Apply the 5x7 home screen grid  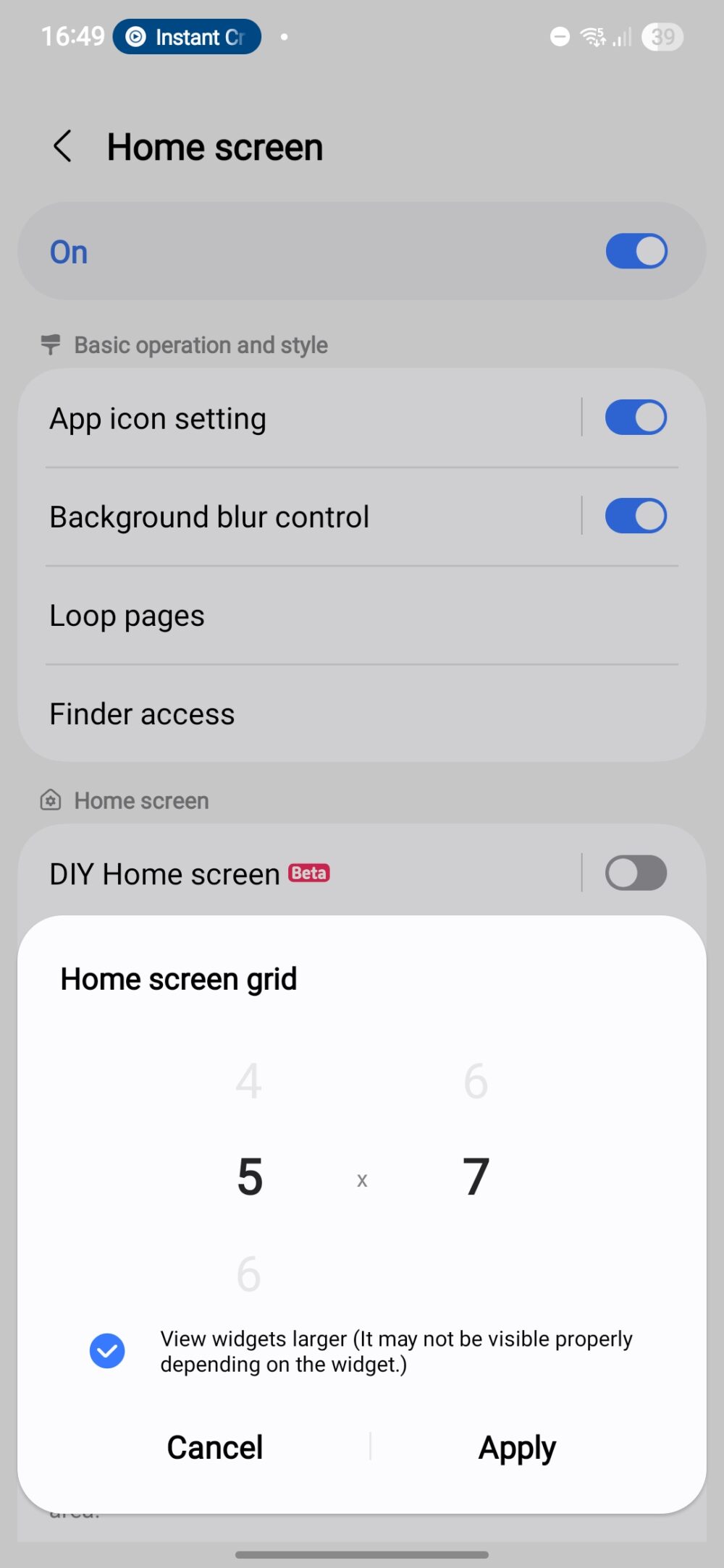[x=516, y=1447]
